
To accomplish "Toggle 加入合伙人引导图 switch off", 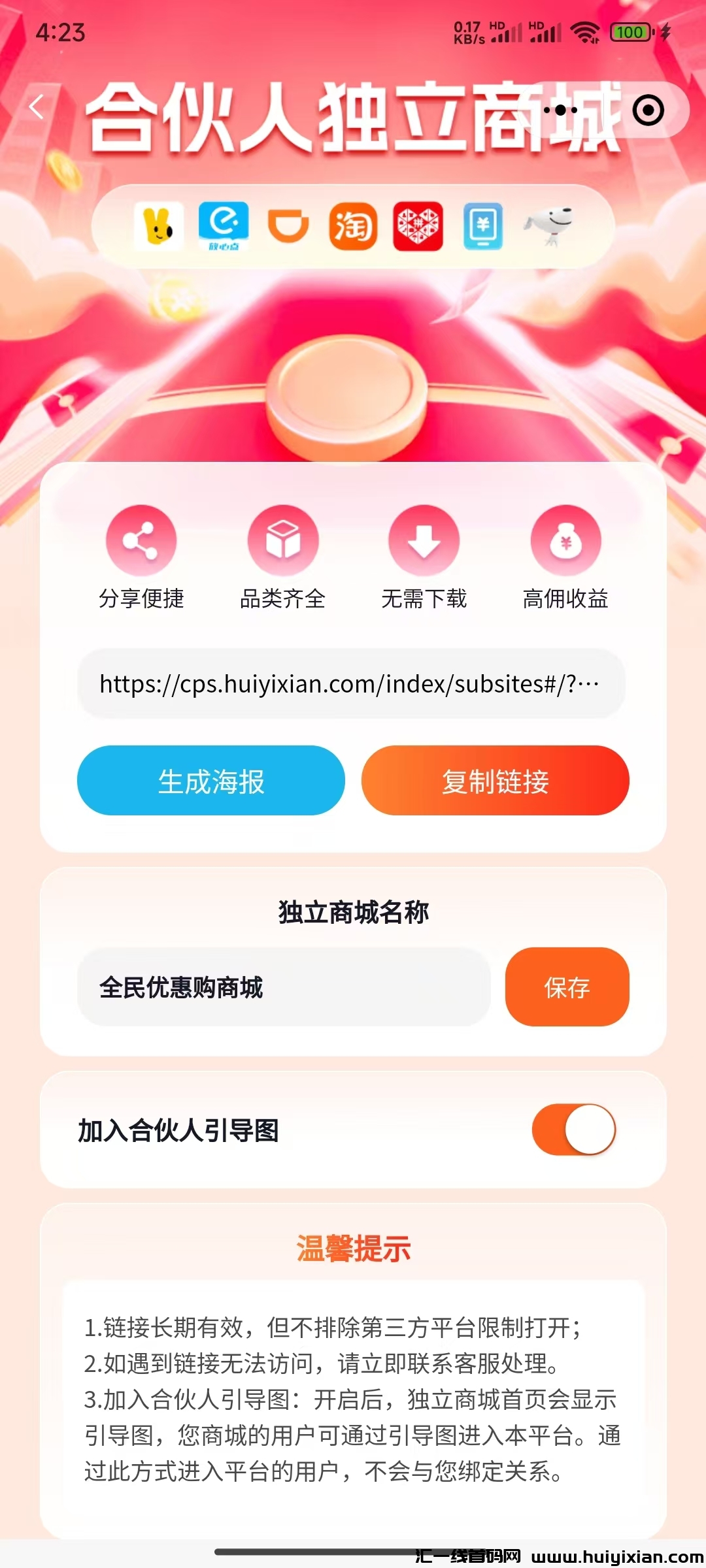I will (x=574, y=1130).
